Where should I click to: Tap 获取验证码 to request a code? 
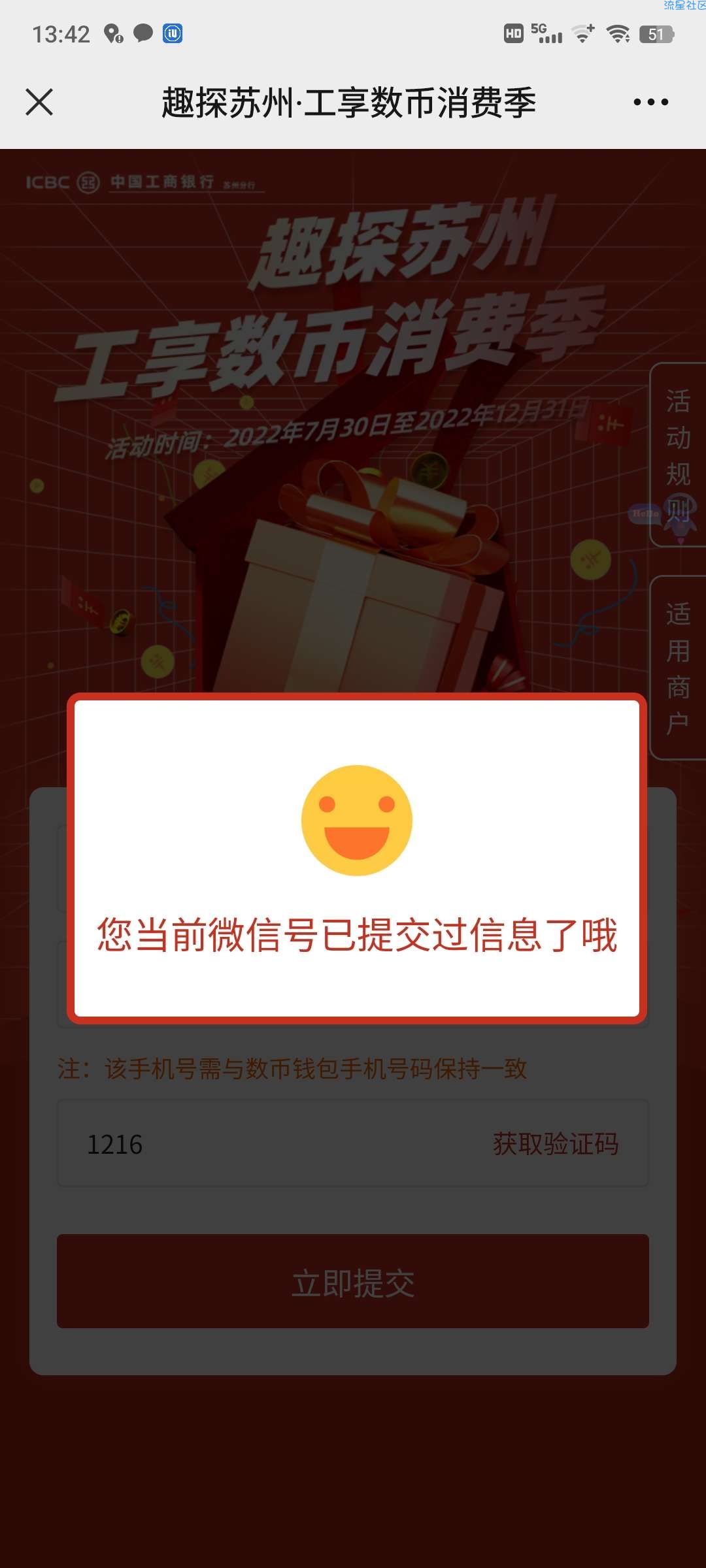coord(555,1144)
